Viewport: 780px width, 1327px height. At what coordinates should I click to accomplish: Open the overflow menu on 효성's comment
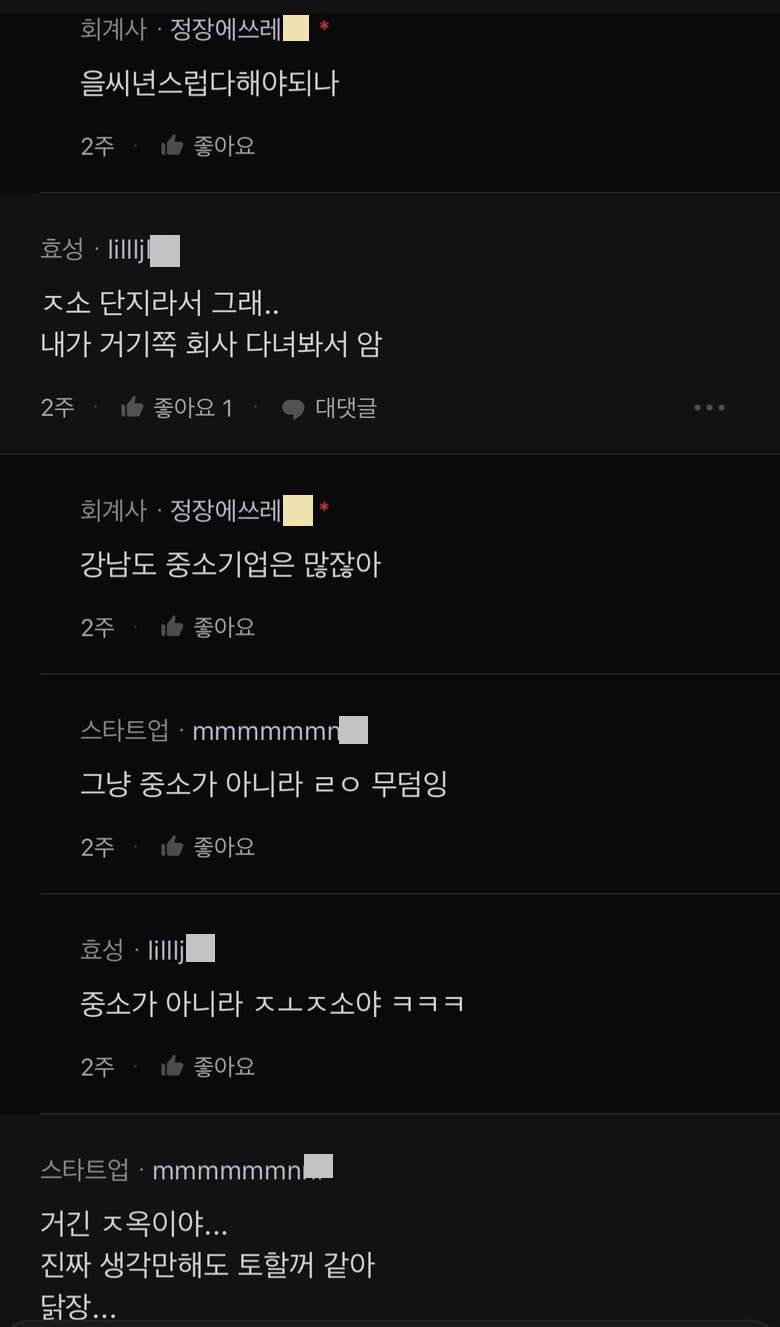(709, 408)
